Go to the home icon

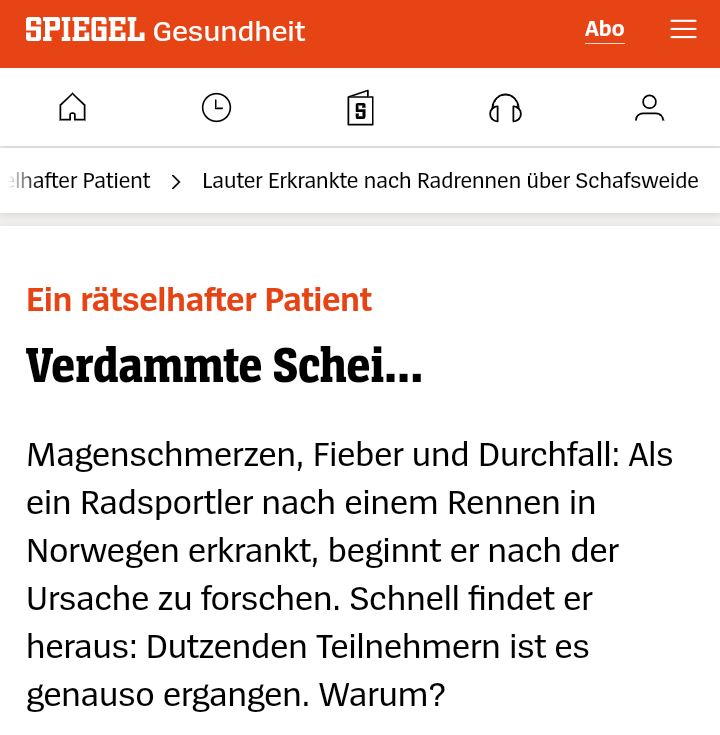click(x=73, y=107)
